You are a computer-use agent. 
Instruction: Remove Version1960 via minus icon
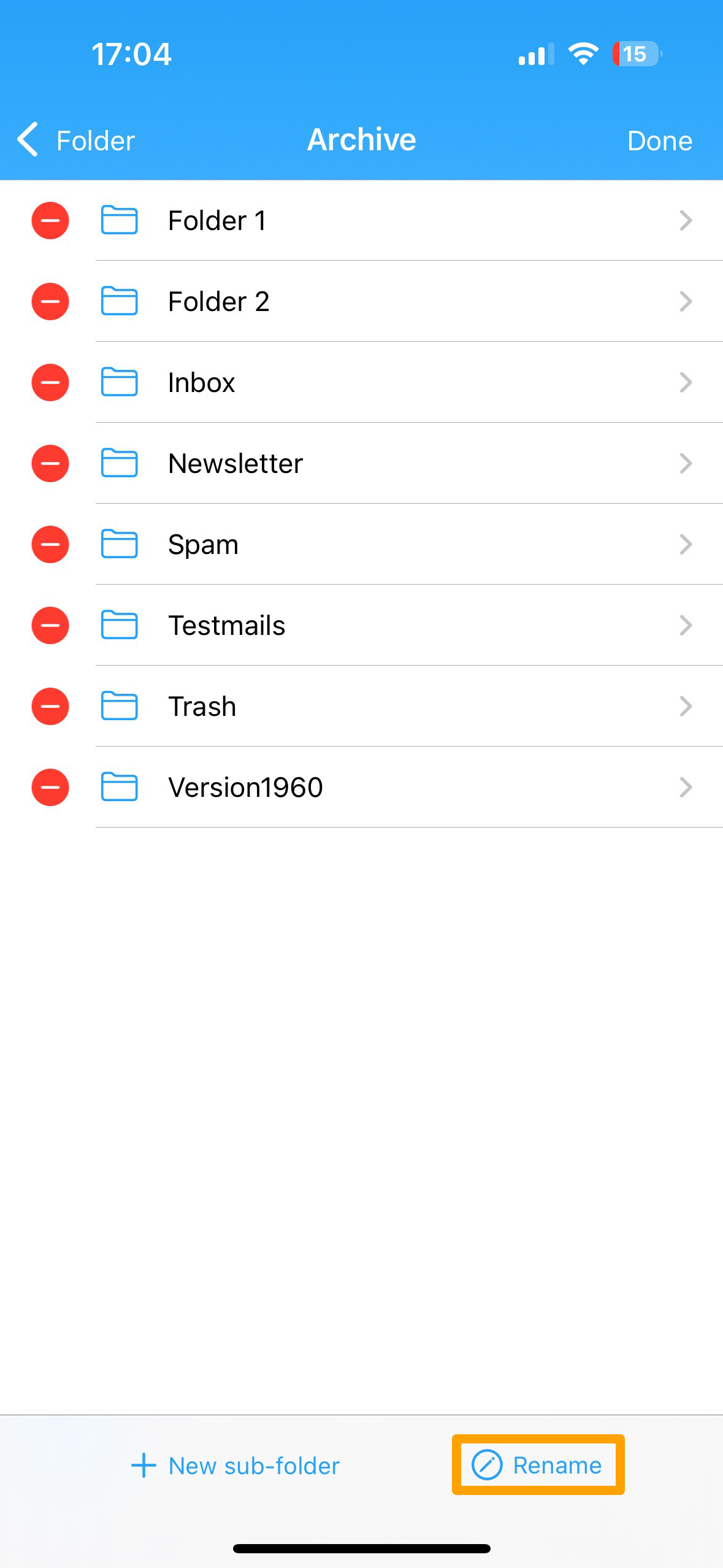click(50, 787)
